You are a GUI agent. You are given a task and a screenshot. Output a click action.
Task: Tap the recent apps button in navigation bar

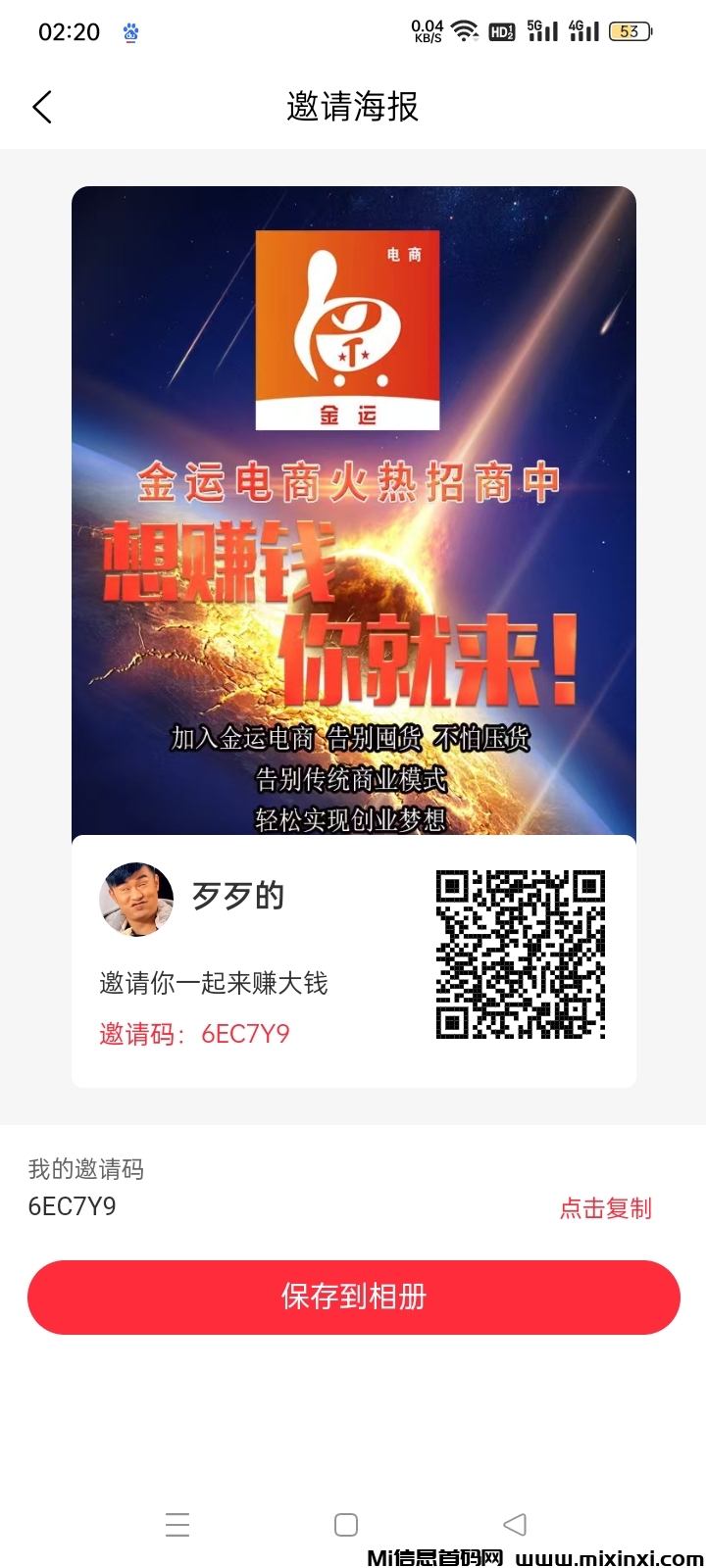tap(176, 1525)
